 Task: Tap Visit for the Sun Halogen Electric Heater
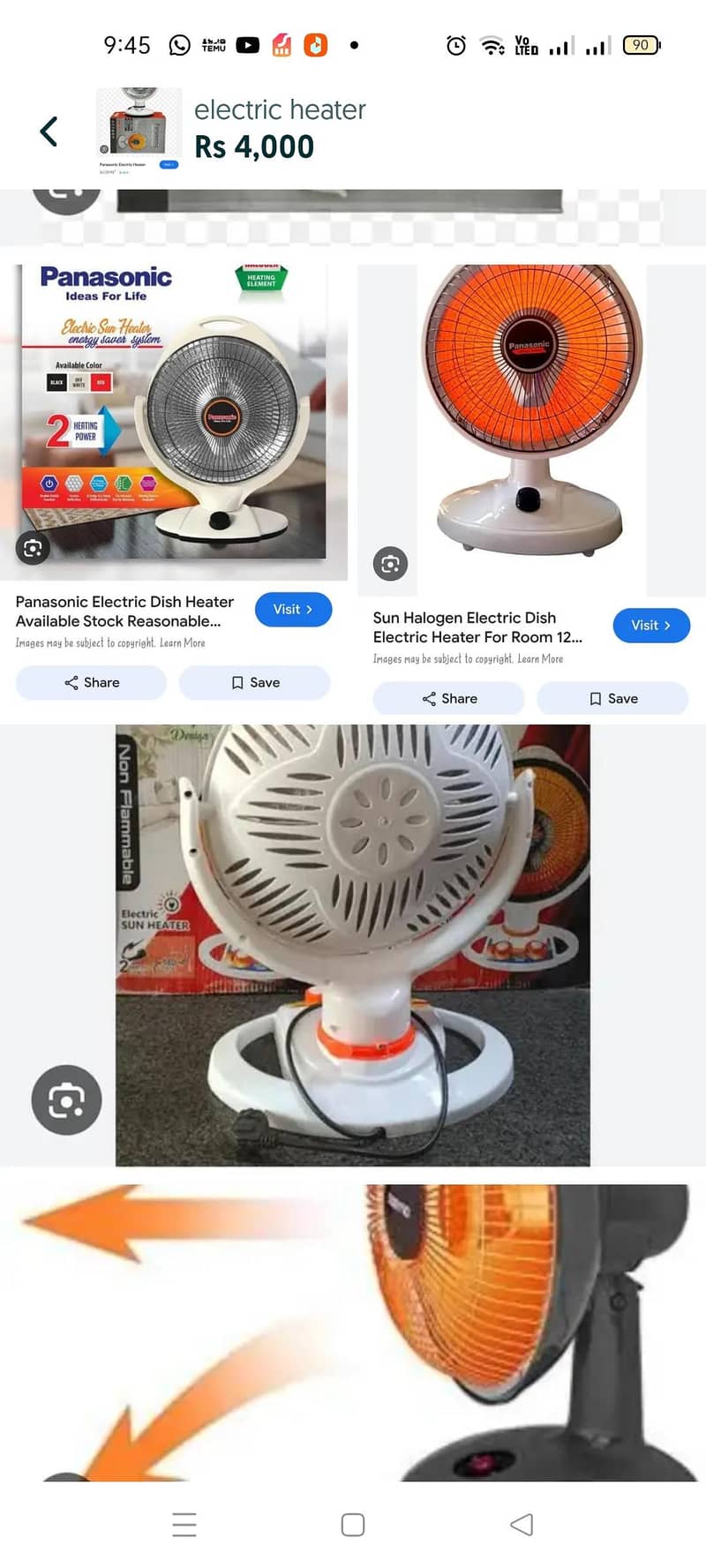point(651,626)
